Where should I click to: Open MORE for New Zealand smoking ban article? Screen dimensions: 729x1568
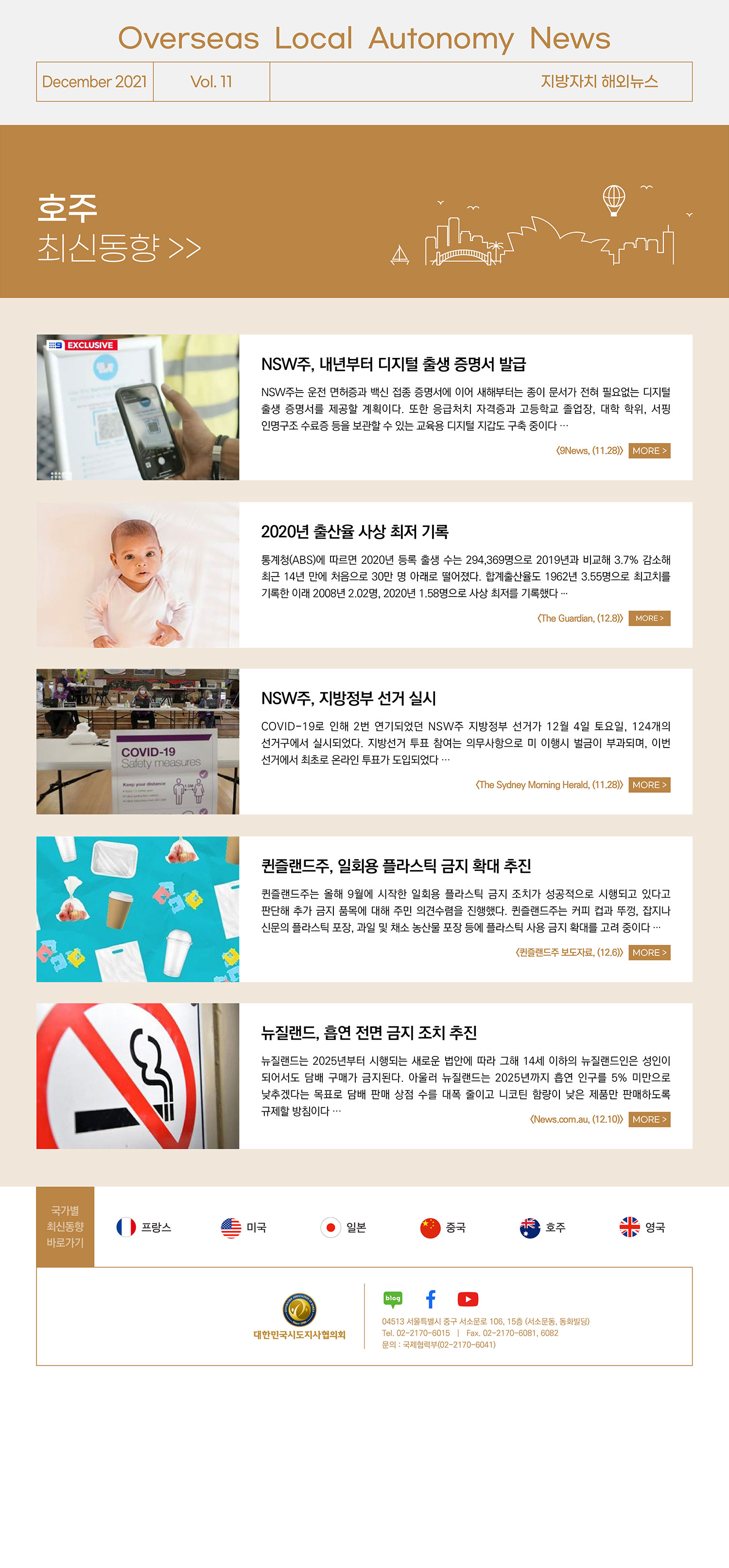pos(649,1119)
